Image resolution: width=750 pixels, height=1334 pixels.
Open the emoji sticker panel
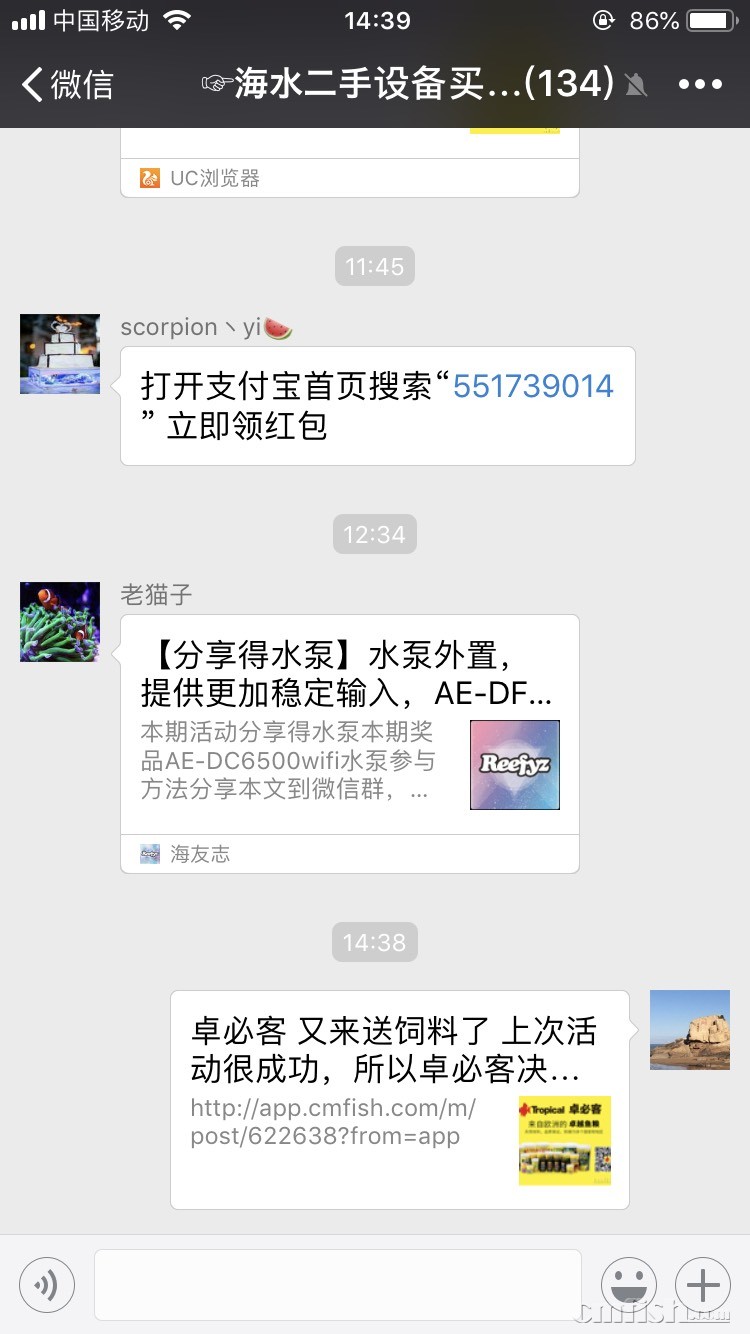coord(629,1285)
